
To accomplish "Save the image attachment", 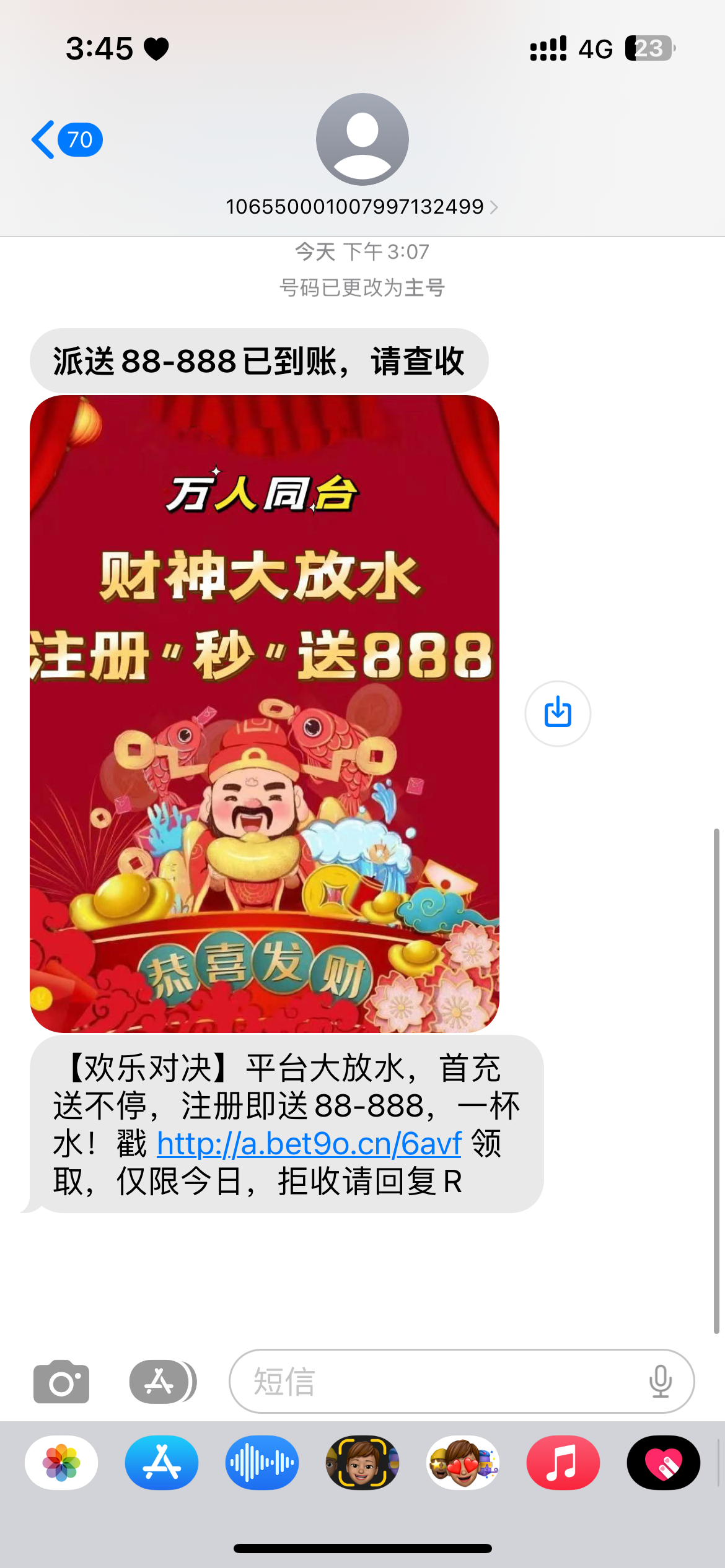I will (558, 713).
